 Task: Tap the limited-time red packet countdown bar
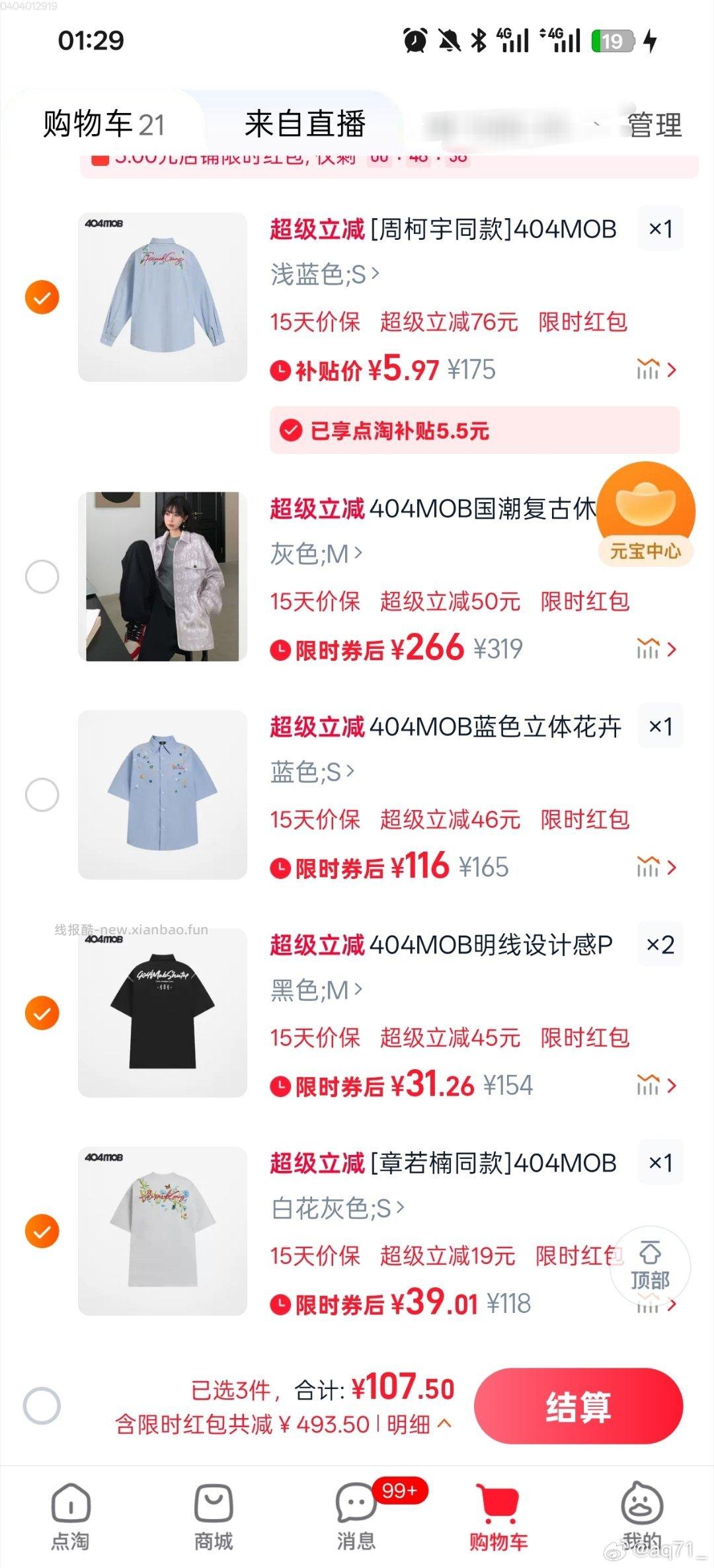click(x=357, y=159)
